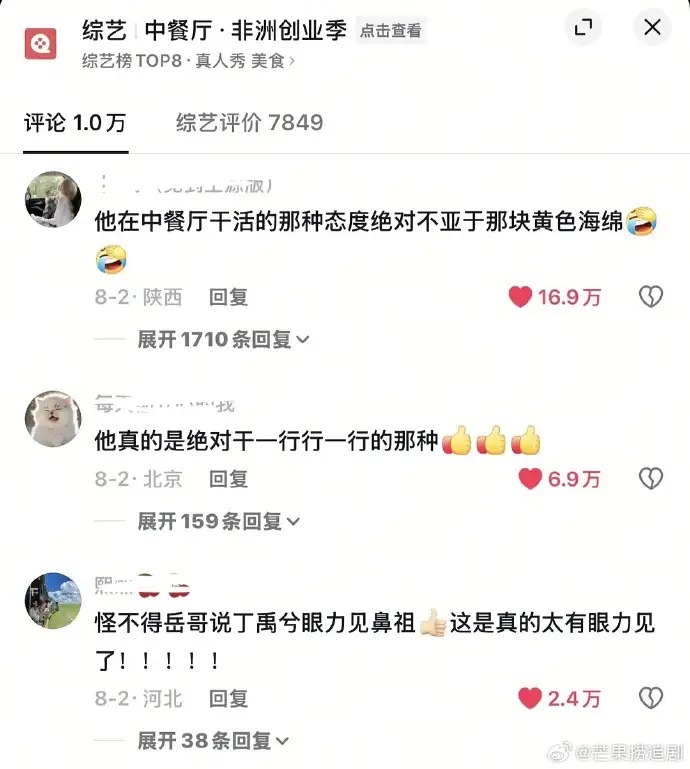Viewport: 690px width, 769px height.
Task: Select the 评论 1.0万 tab
Action: [x=76, y=123]
